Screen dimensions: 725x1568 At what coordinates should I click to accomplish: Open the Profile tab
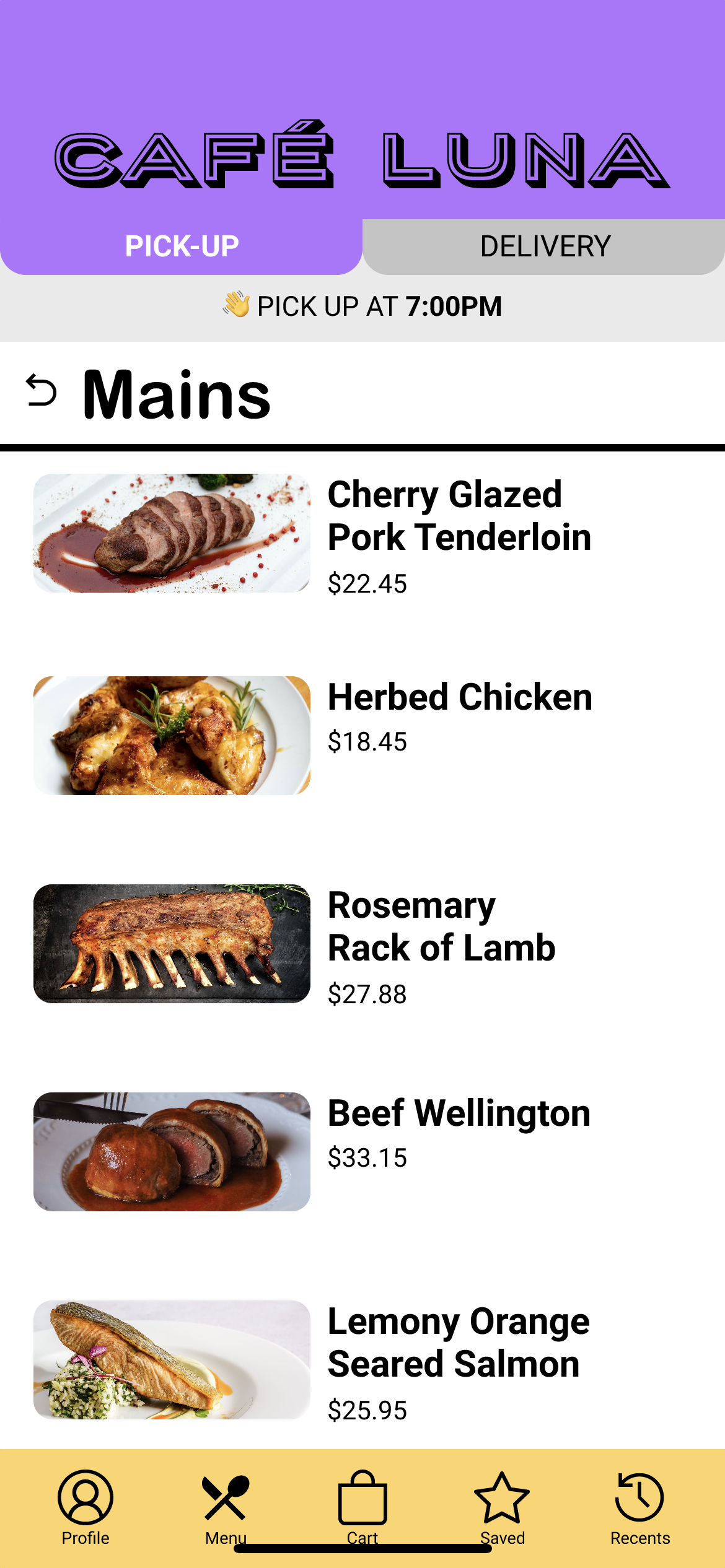point(86,1506)
